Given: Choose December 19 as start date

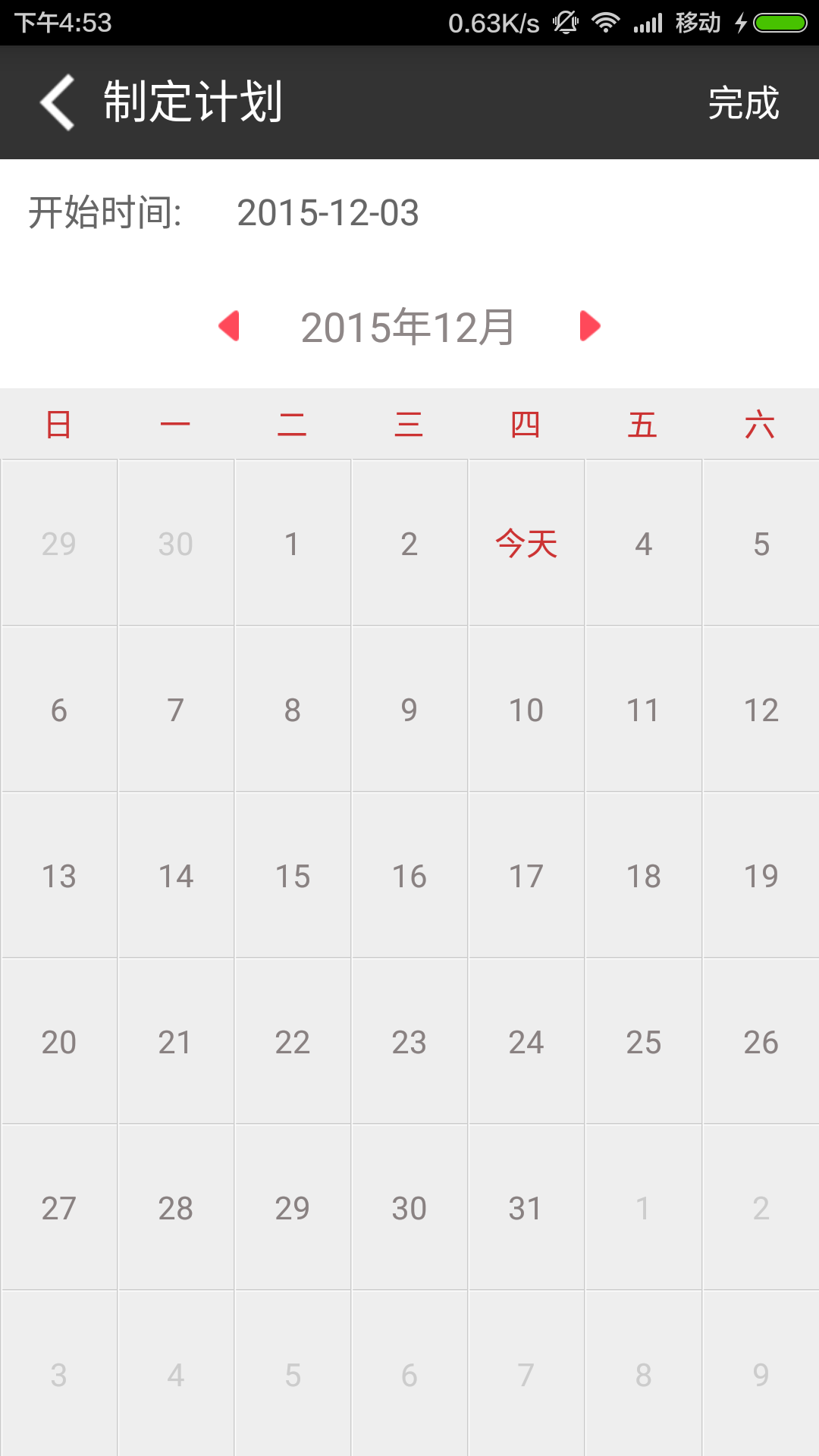Looking at the screenshot, I should point(761,876).
